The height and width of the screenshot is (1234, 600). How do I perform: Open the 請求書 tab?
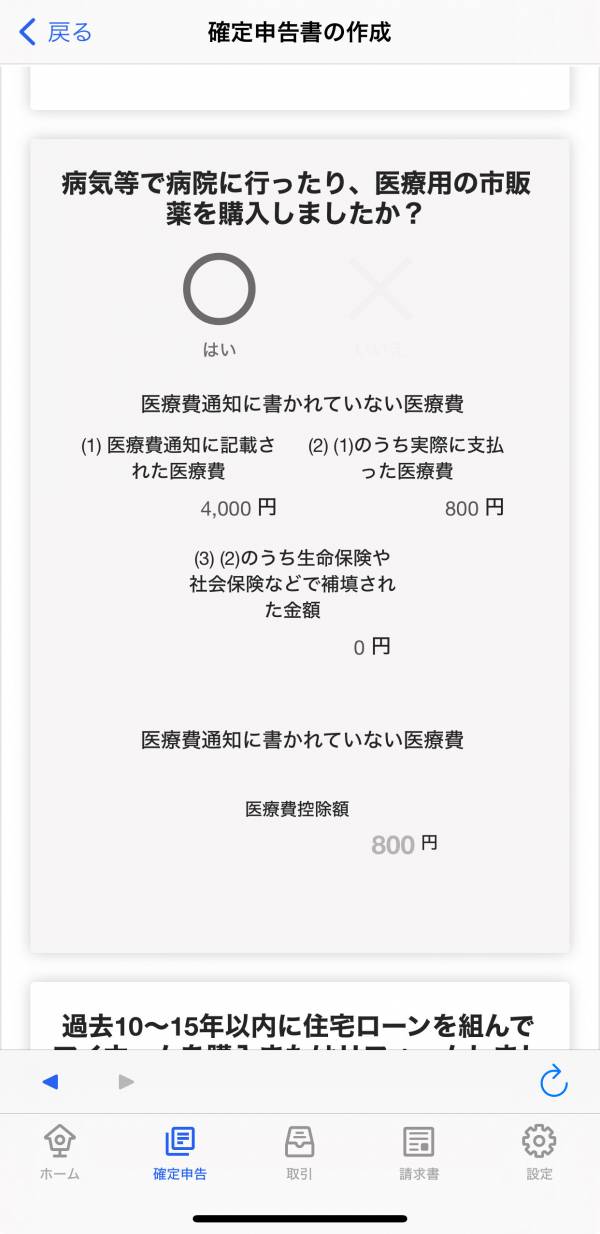click(x=419, y=1152)
